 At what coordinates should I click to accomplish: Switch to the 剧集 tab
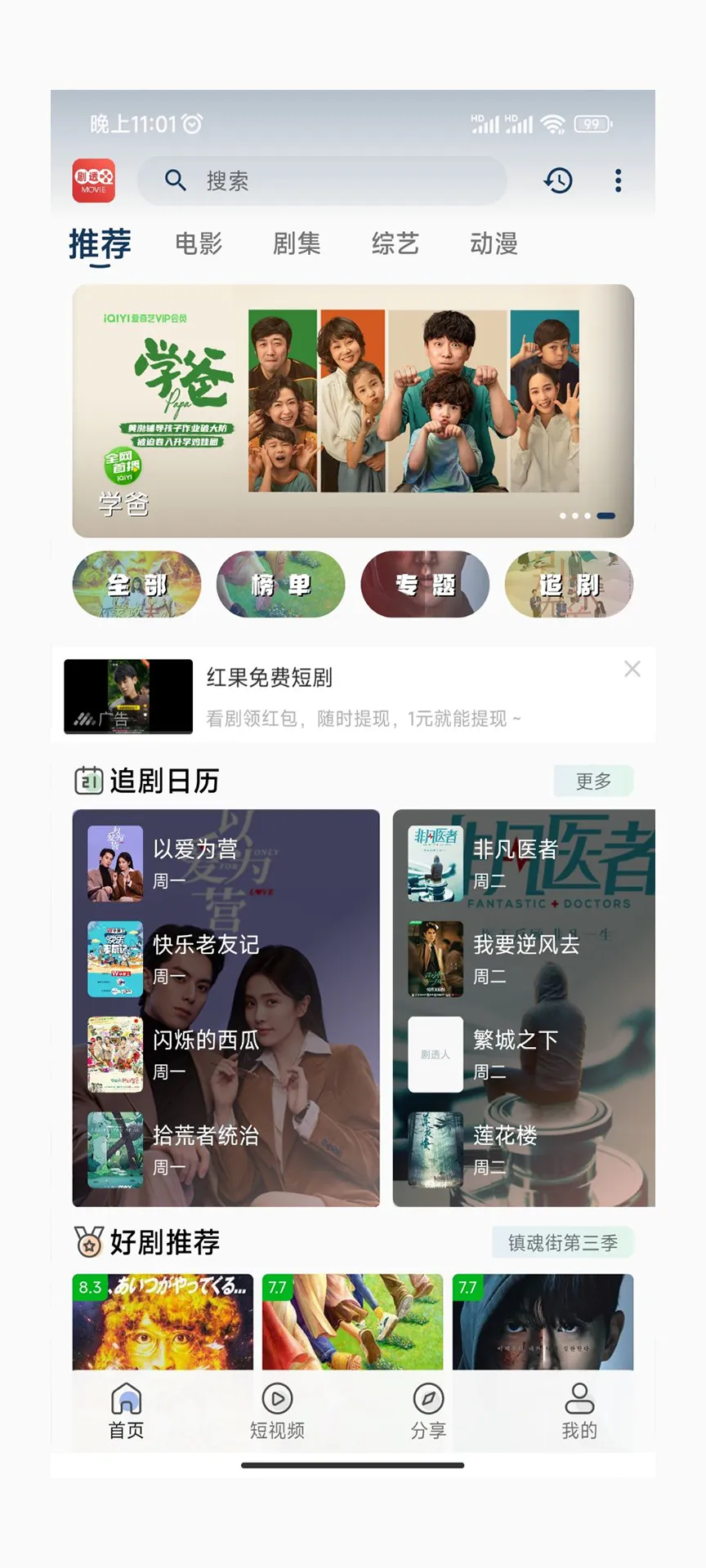[x=297, y=243]
